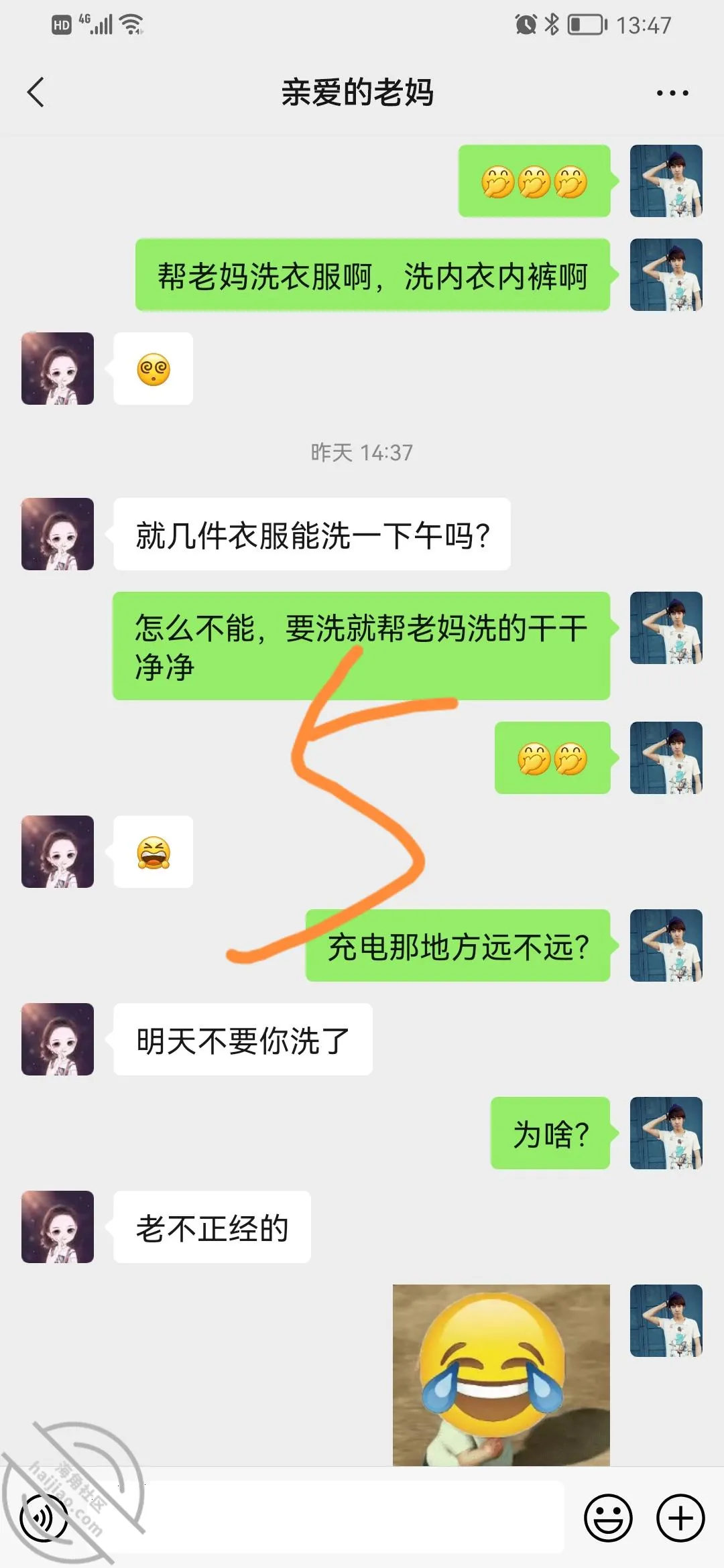
Task: Open the emoji sticker panel
Action: coord(609,1518)
